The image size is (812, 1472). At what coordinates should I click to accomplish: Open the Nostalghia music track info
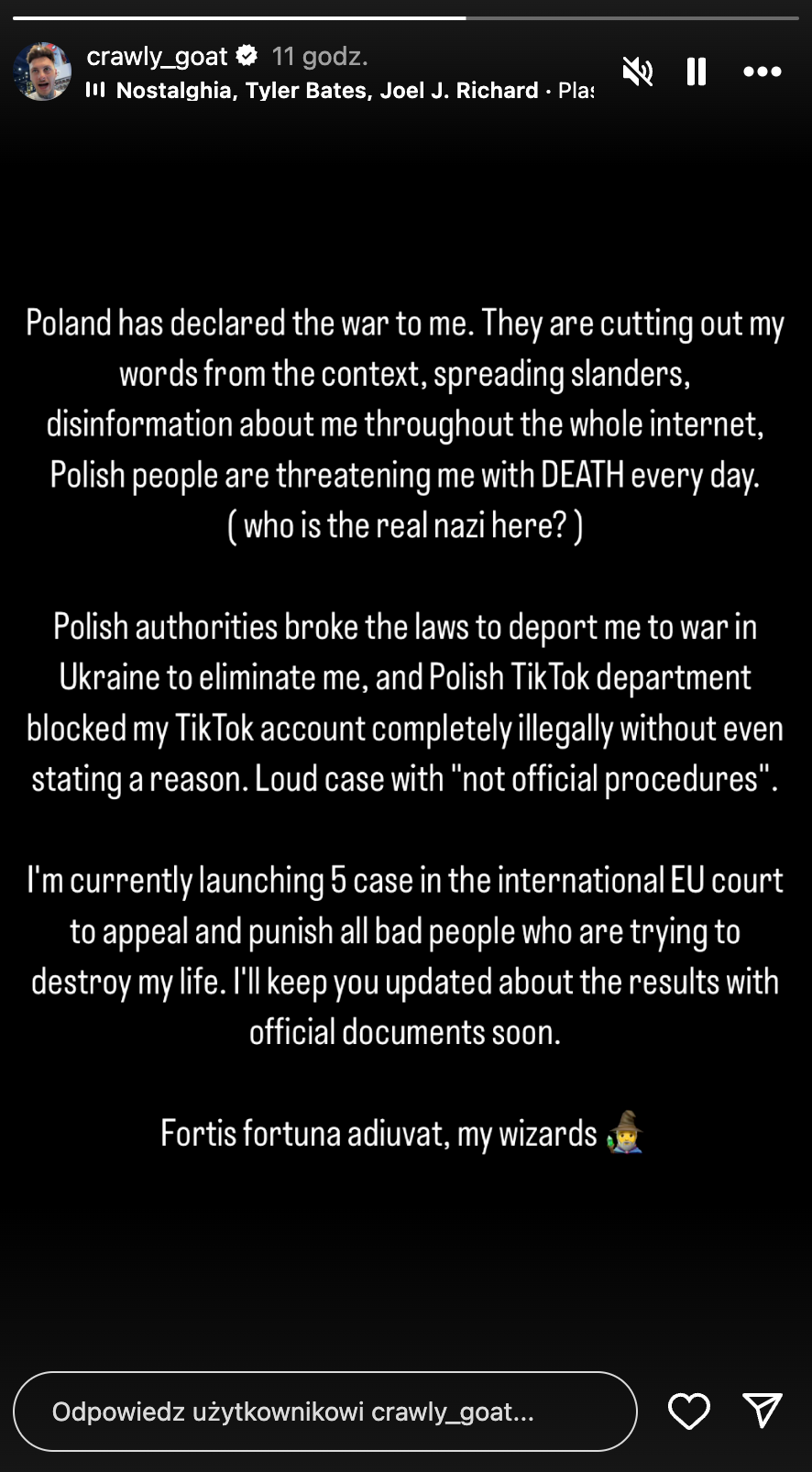click(x=339, y=90)
